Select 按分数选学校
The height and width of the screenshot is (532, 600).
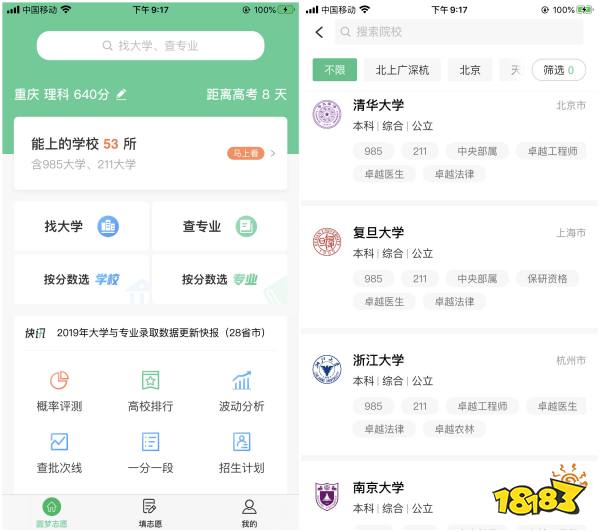click(x=81, y=280)
